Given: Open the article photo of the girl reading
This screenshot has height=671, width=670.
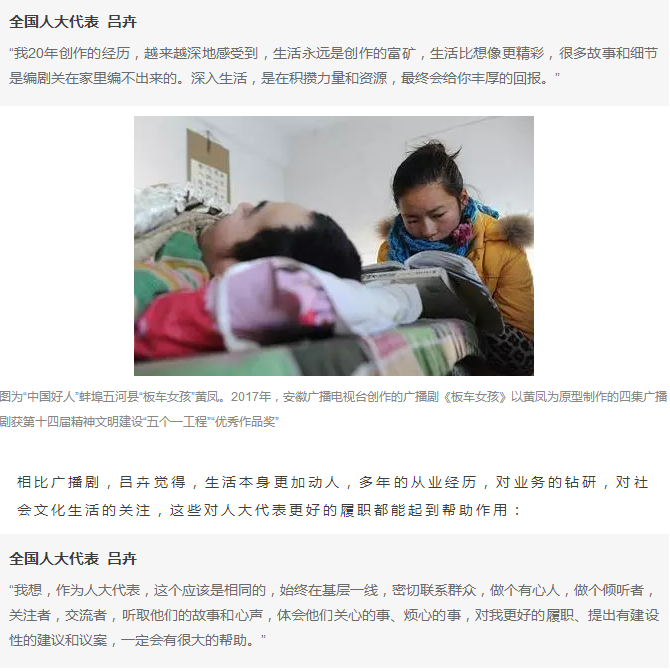Looking at the screenshot, I should click(334, 245).
